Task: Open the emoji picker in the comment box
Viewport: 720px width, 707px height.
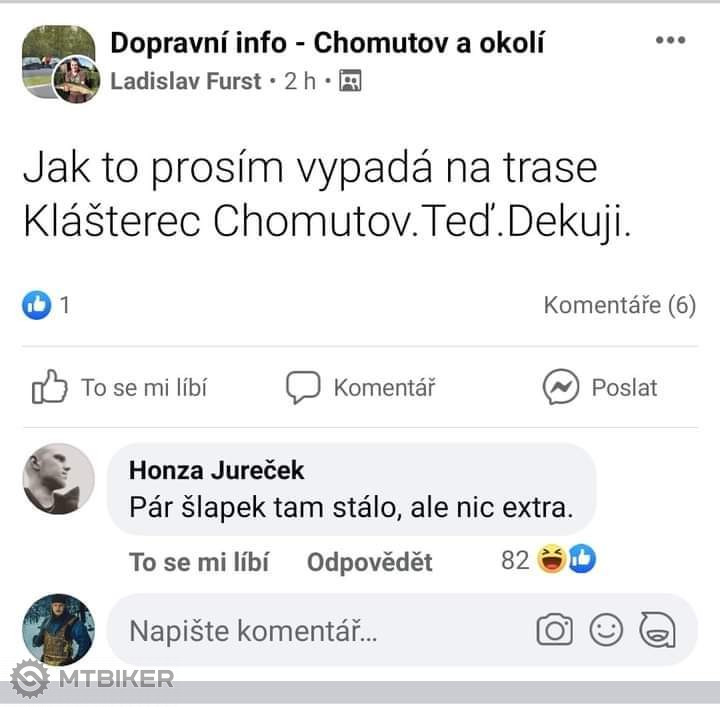Action: (x=607, y=630)
